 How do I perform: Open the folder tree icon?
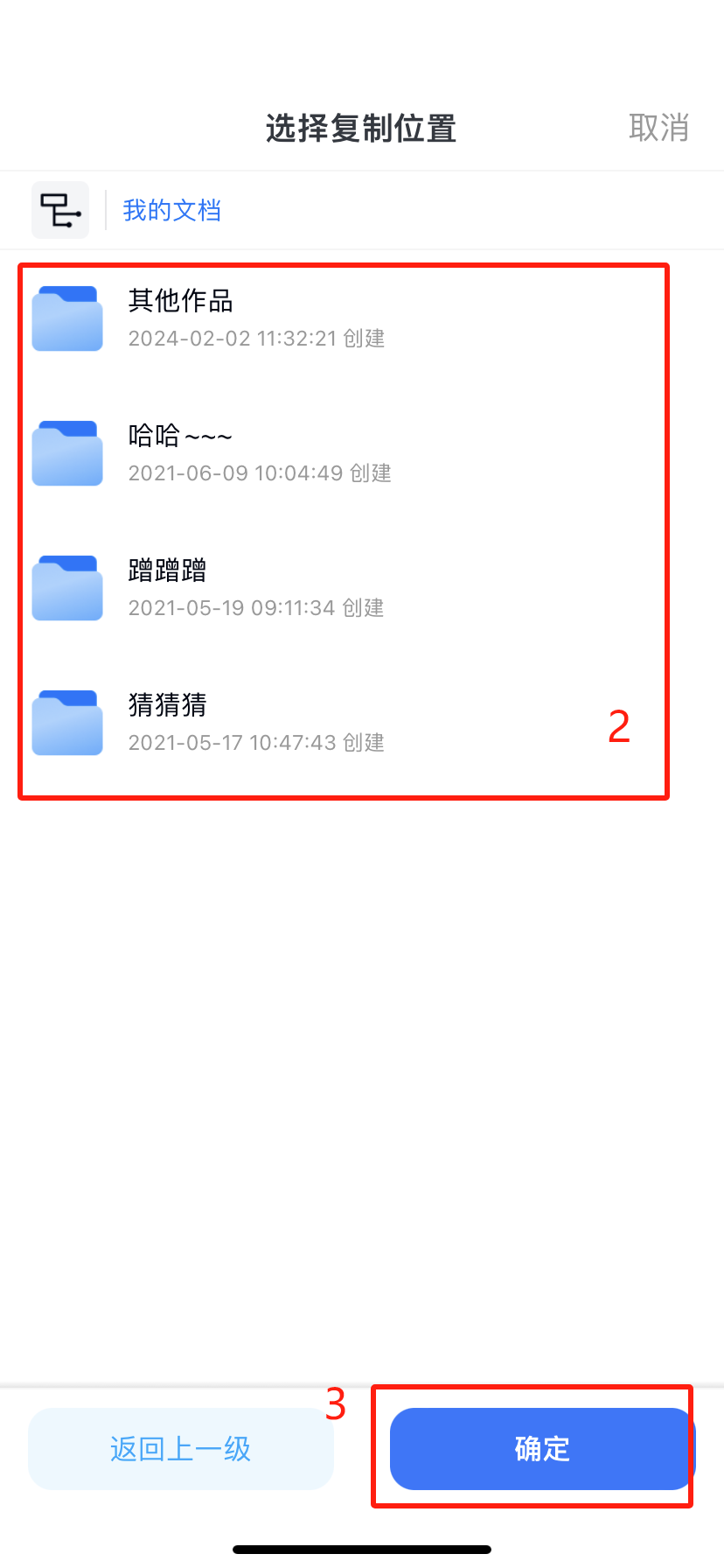(x=60, y=210)
